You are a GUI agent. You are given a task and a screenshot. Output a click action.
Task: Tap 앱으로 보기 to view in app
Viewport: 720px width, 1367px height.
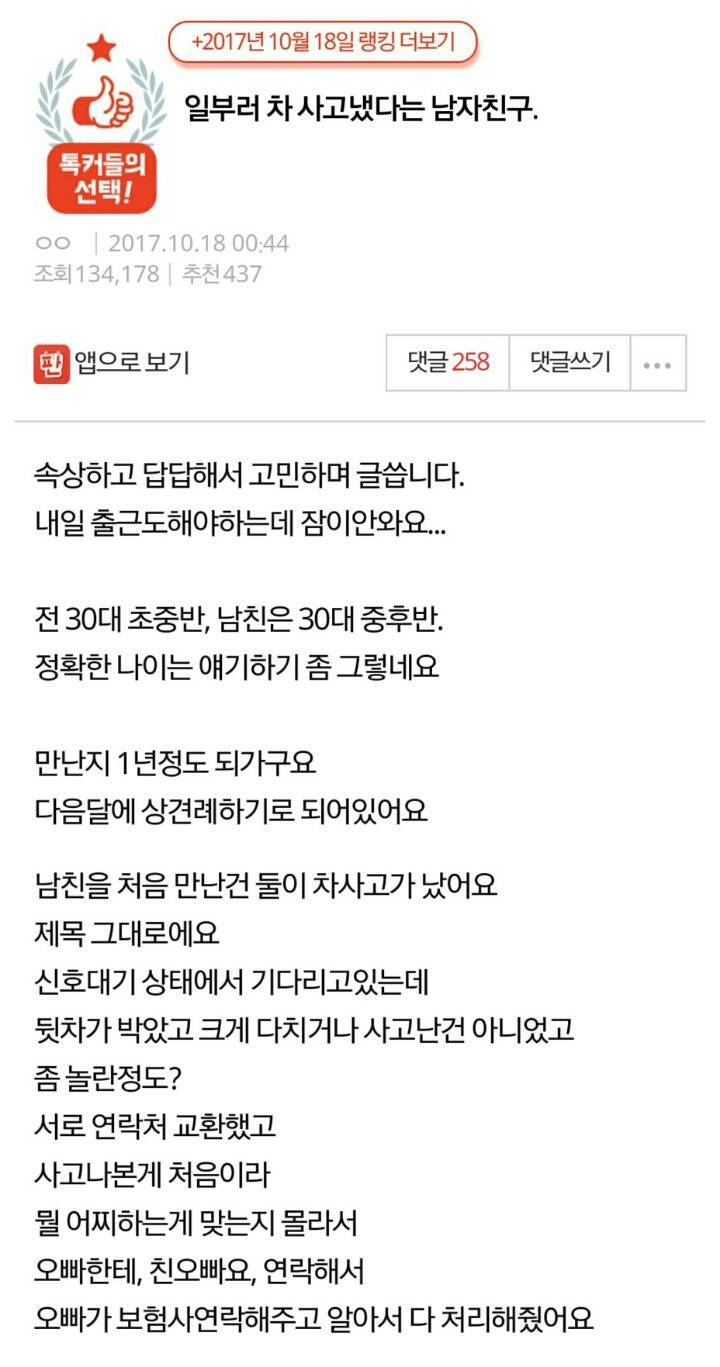(112, 362)
